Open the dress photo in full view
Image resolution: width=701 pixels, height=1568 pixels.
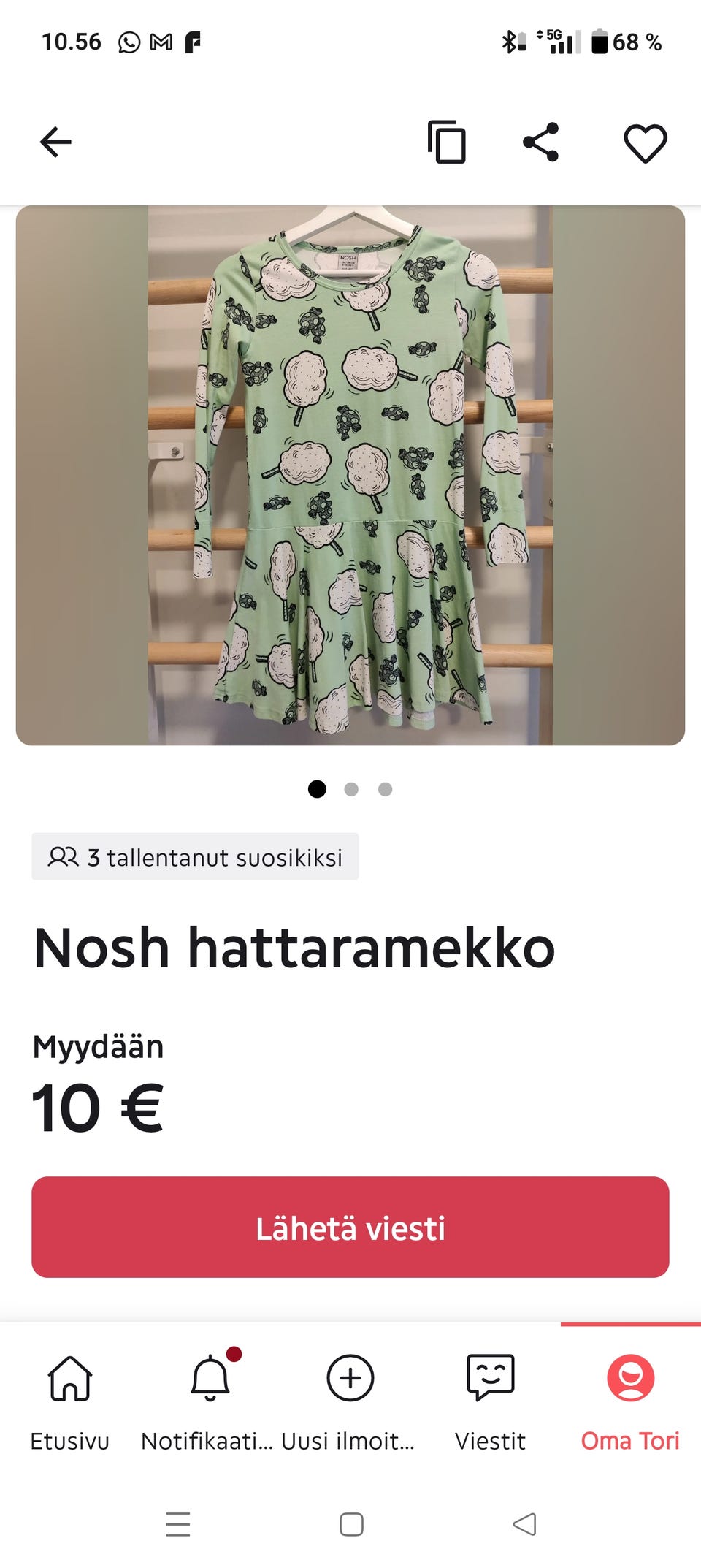350,475
